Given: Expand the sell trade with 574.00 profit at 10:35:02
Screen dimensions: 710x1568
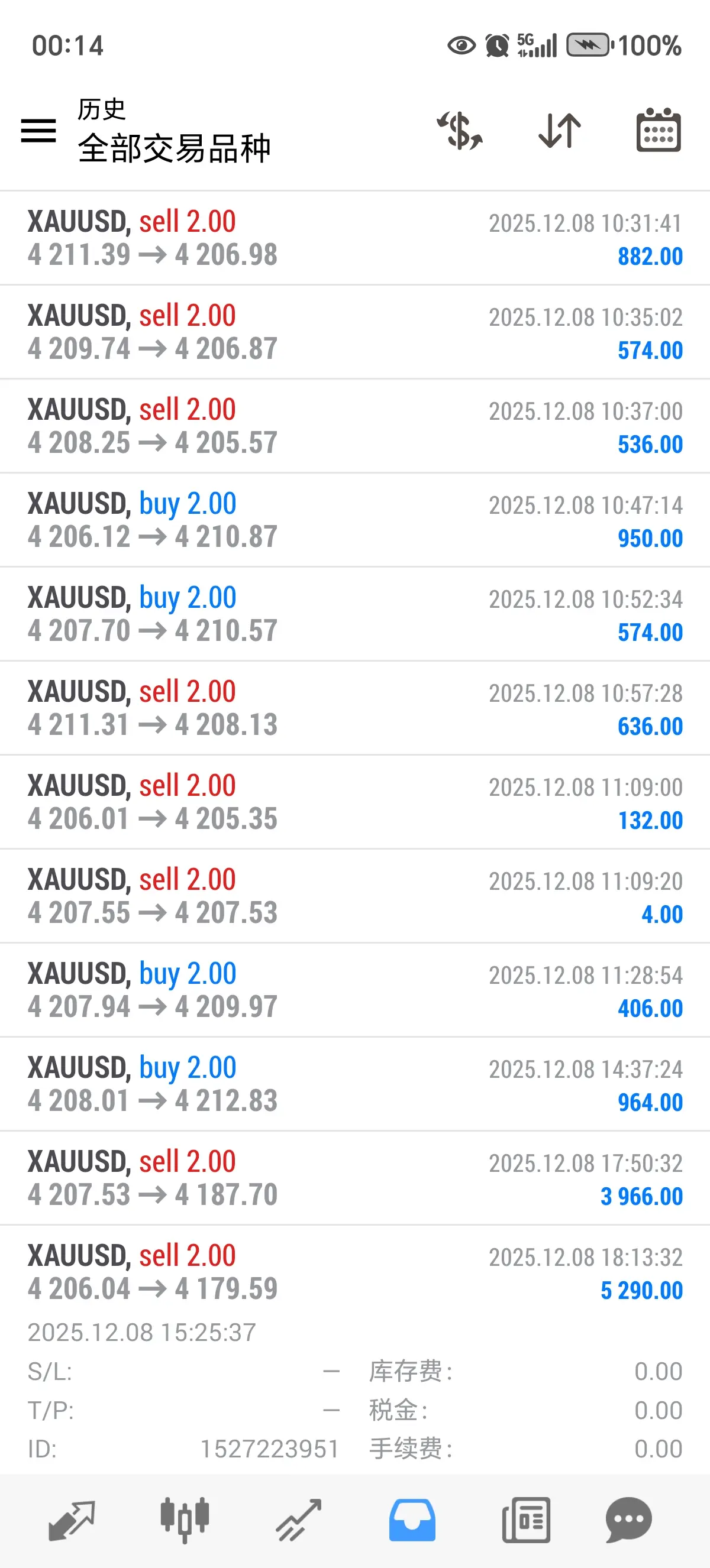Looking at the screenshot, I should click(x=355, y=332).
